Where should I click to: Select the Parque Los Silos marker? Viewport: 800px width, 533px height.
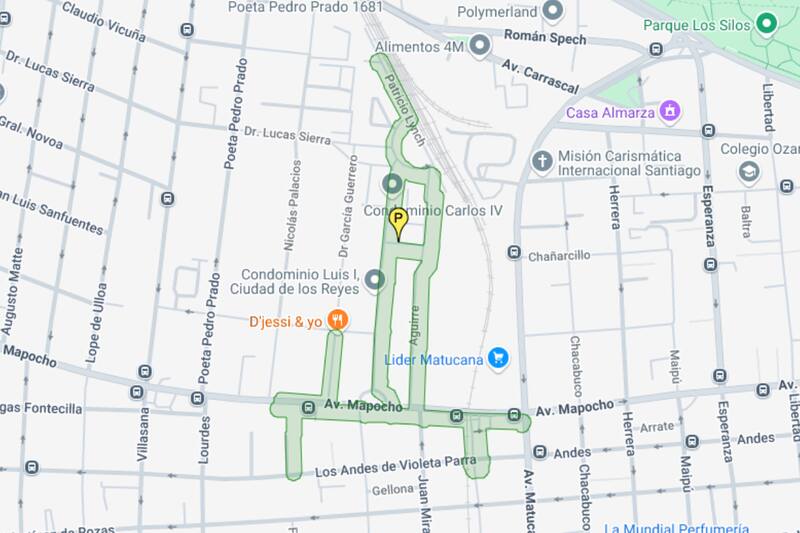[767, 23]
